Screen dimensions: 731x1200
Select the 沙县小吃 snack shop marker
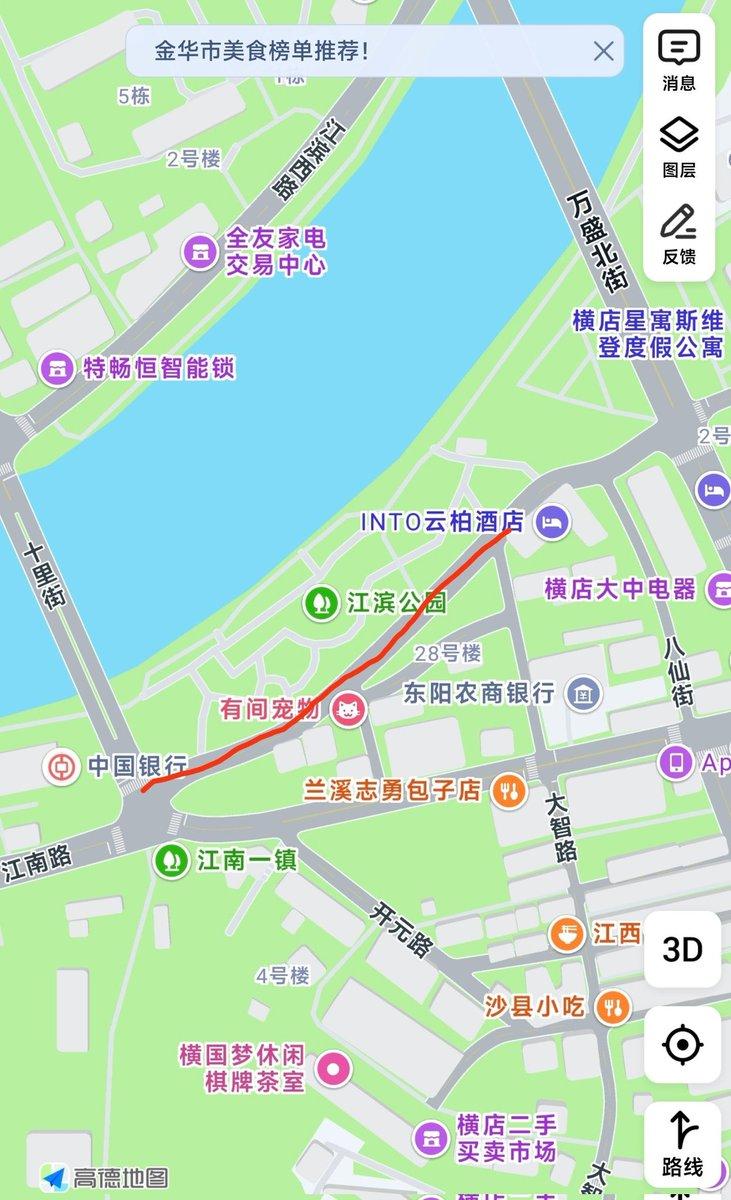(x=612, y=1006)
